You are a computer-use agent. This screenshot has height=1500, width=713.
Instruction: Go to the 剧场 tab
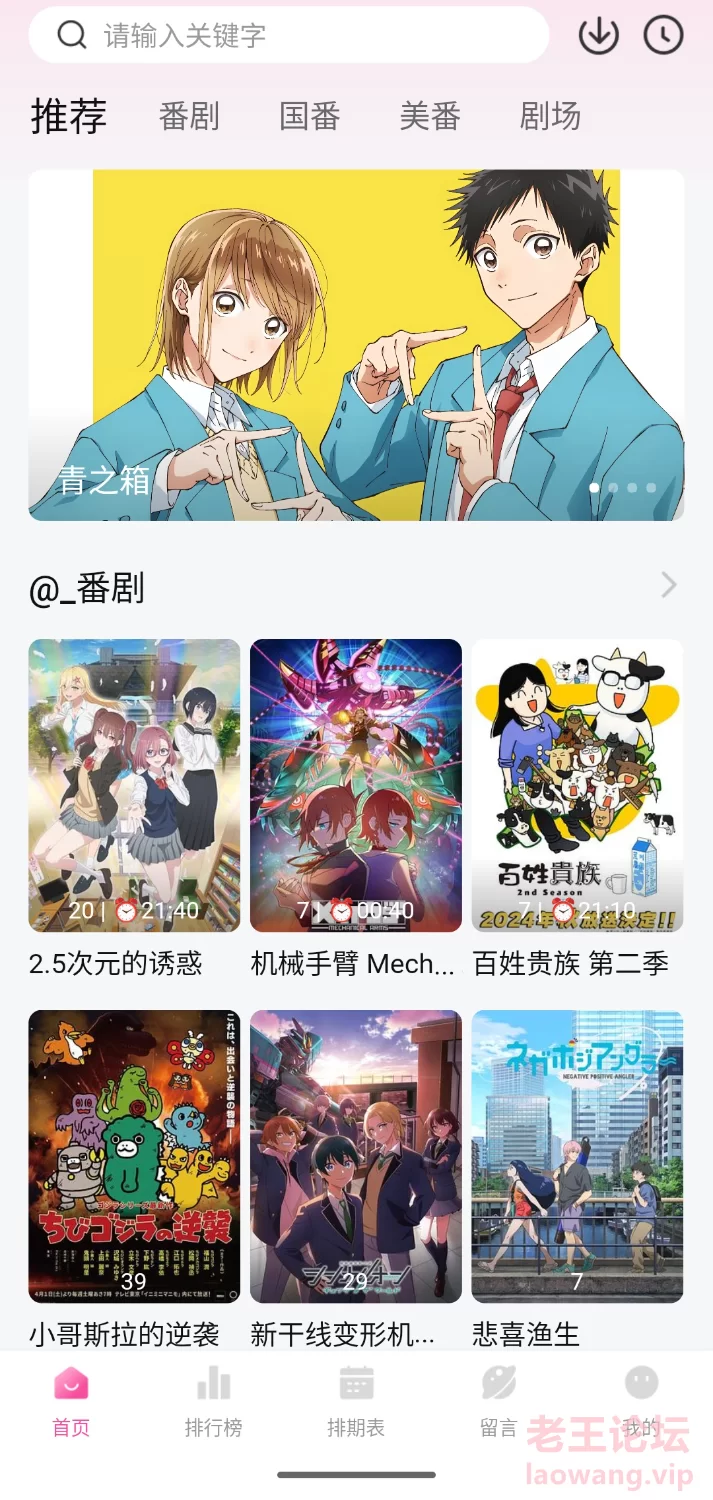click(550, 117)
